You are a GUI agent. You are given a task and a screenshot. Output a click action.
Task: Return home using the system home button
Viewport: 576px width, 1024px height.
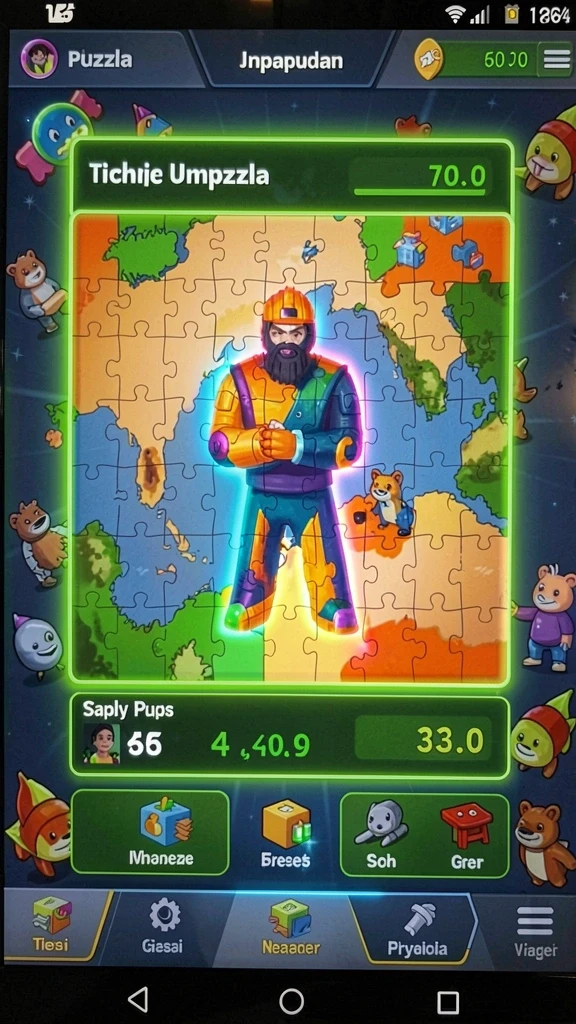(291, 1000)
